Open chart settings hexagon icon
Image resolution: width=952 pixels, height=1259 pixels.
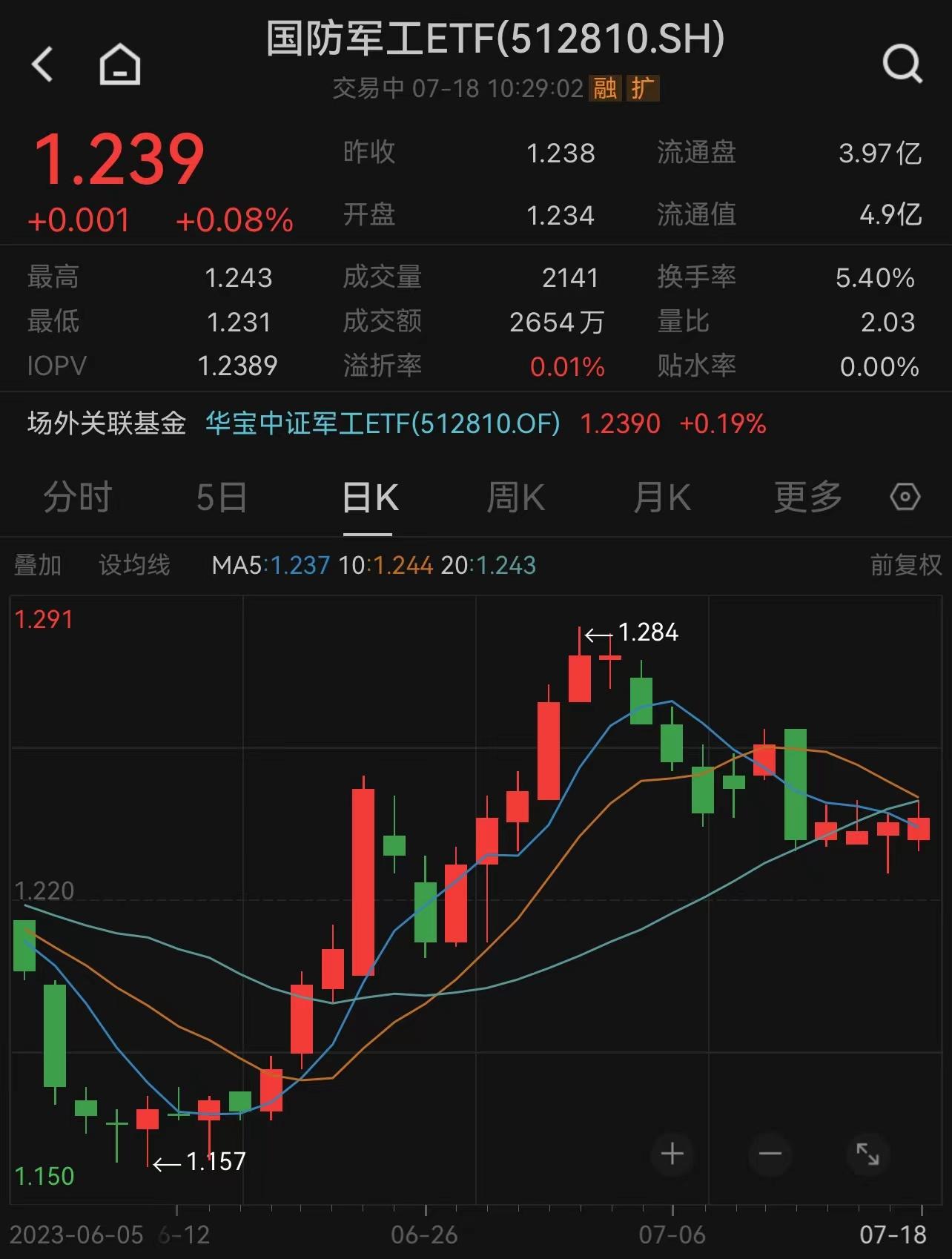coord(905,497)
